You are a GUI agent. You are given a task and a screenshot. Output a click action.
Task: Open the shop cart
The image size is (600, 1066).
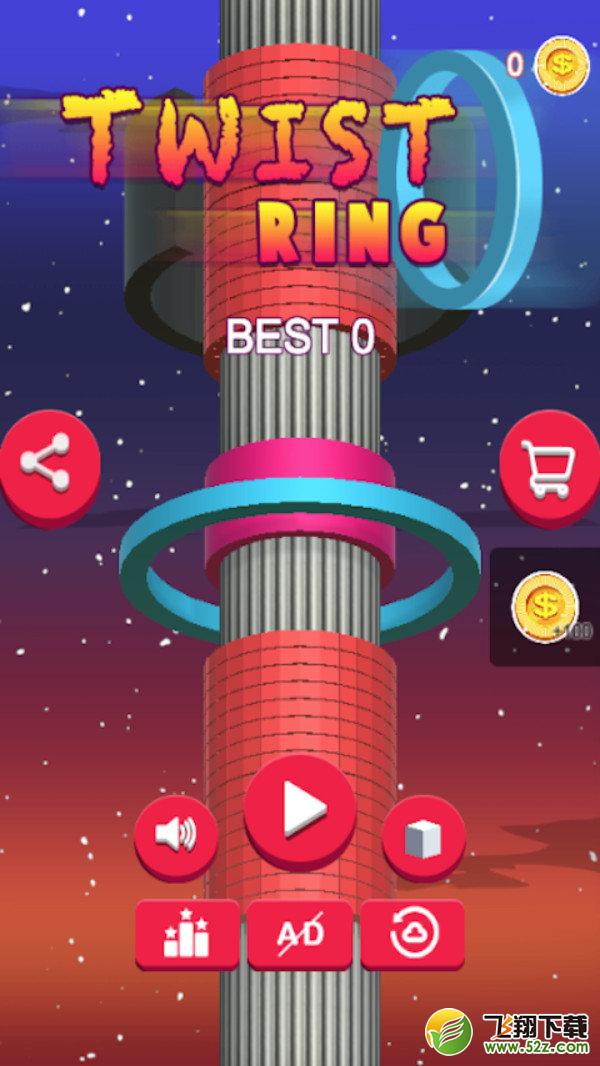point(550,468)
